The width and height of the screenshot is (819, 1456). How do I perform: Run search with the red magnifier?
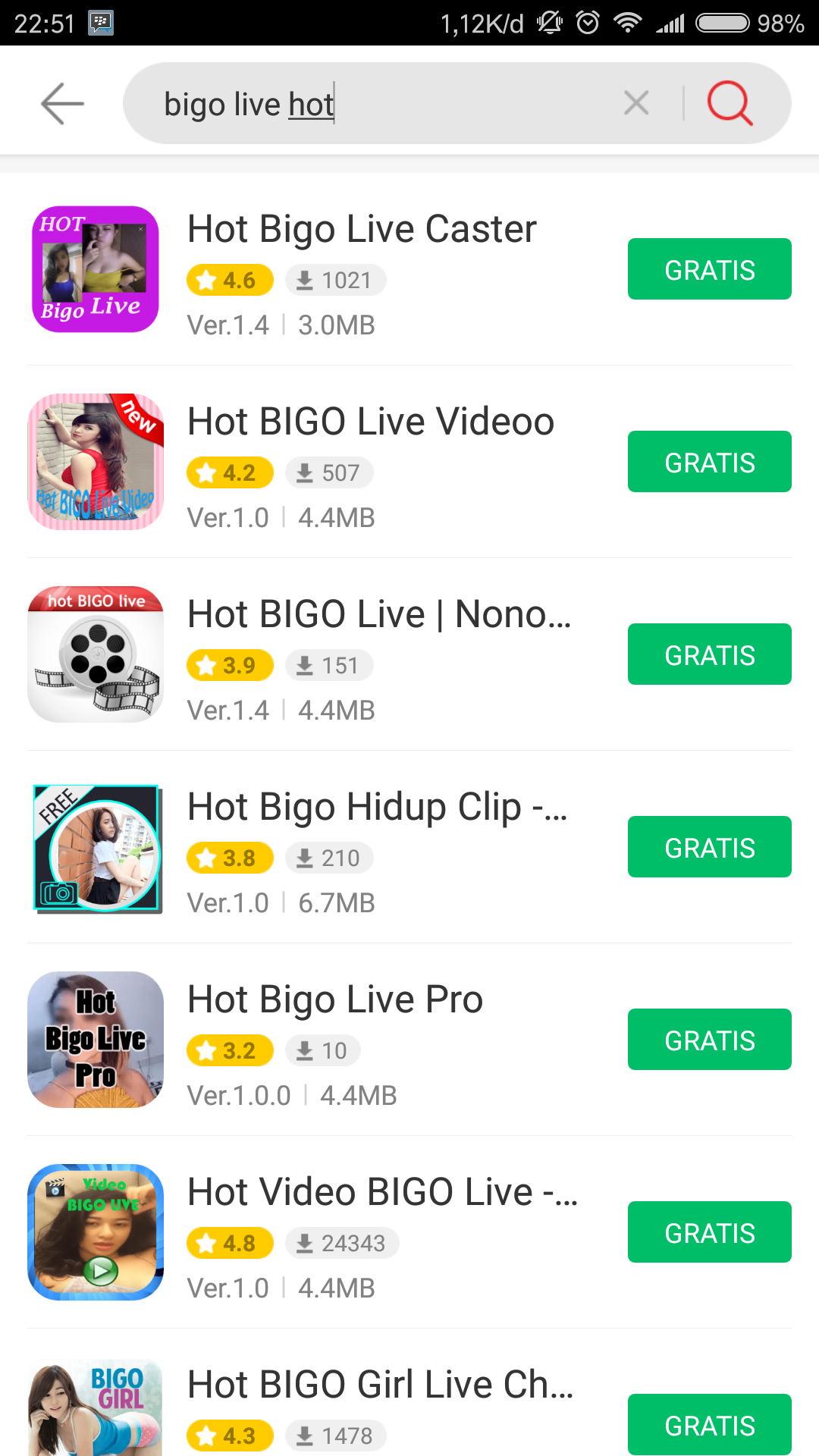pos(730,103)
